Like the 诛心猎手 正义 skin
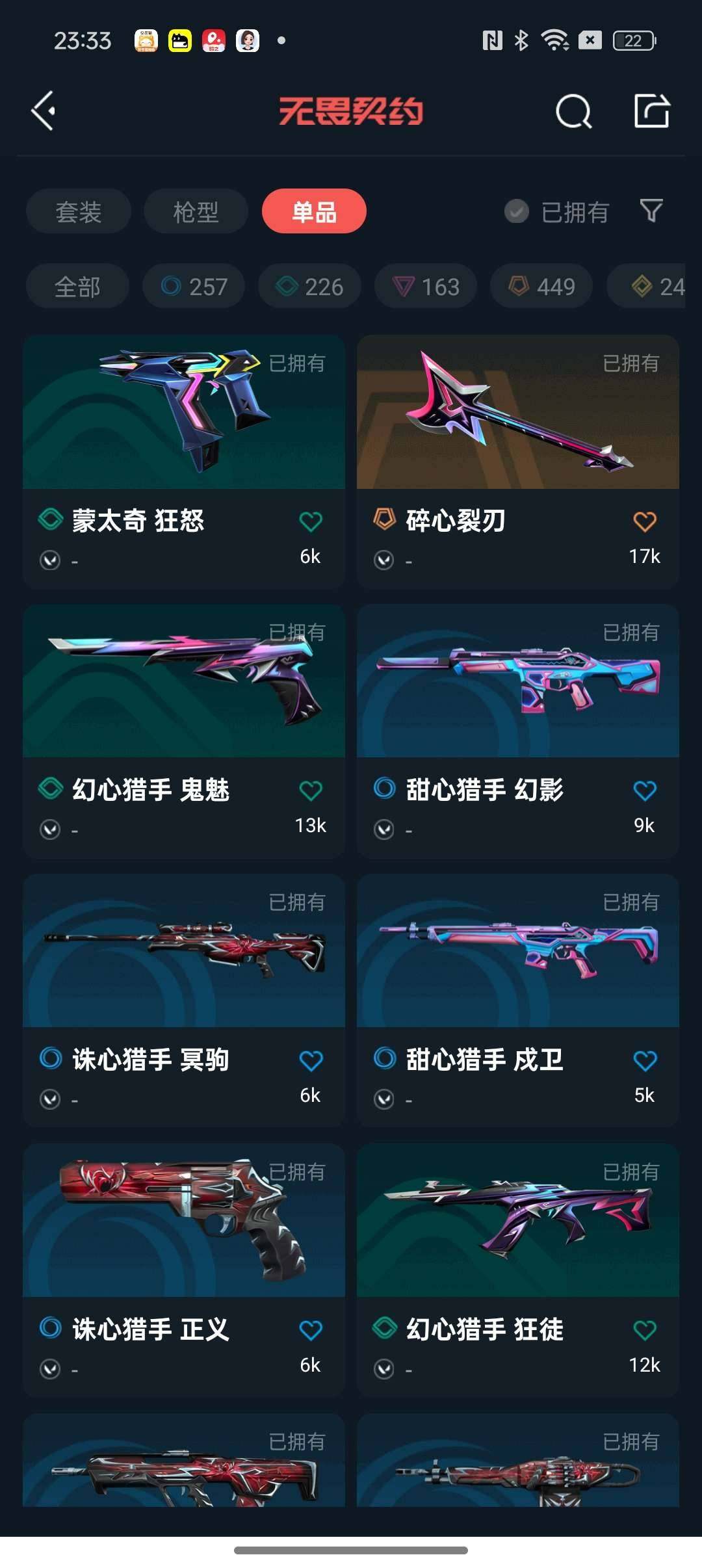The image size is (702, 1568). point(311,1330)
